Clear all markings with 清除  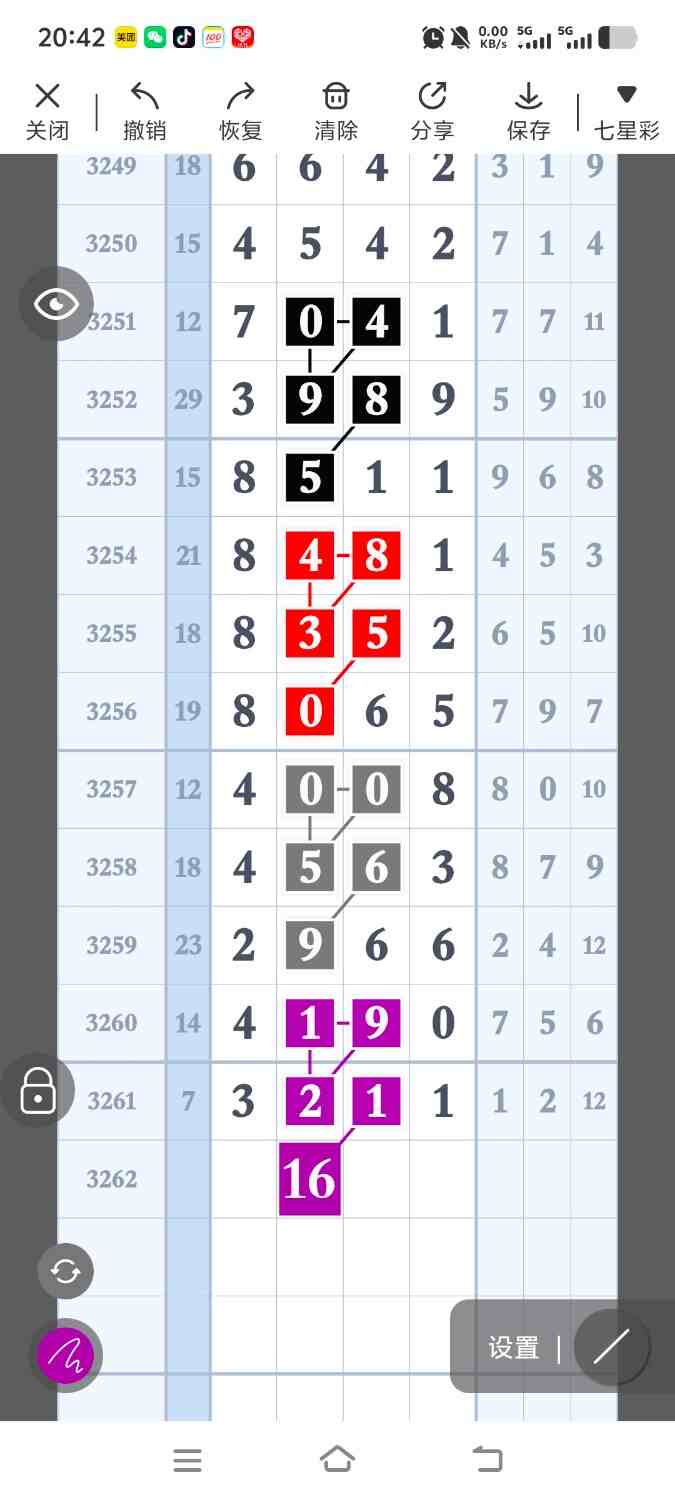(336, 111)
